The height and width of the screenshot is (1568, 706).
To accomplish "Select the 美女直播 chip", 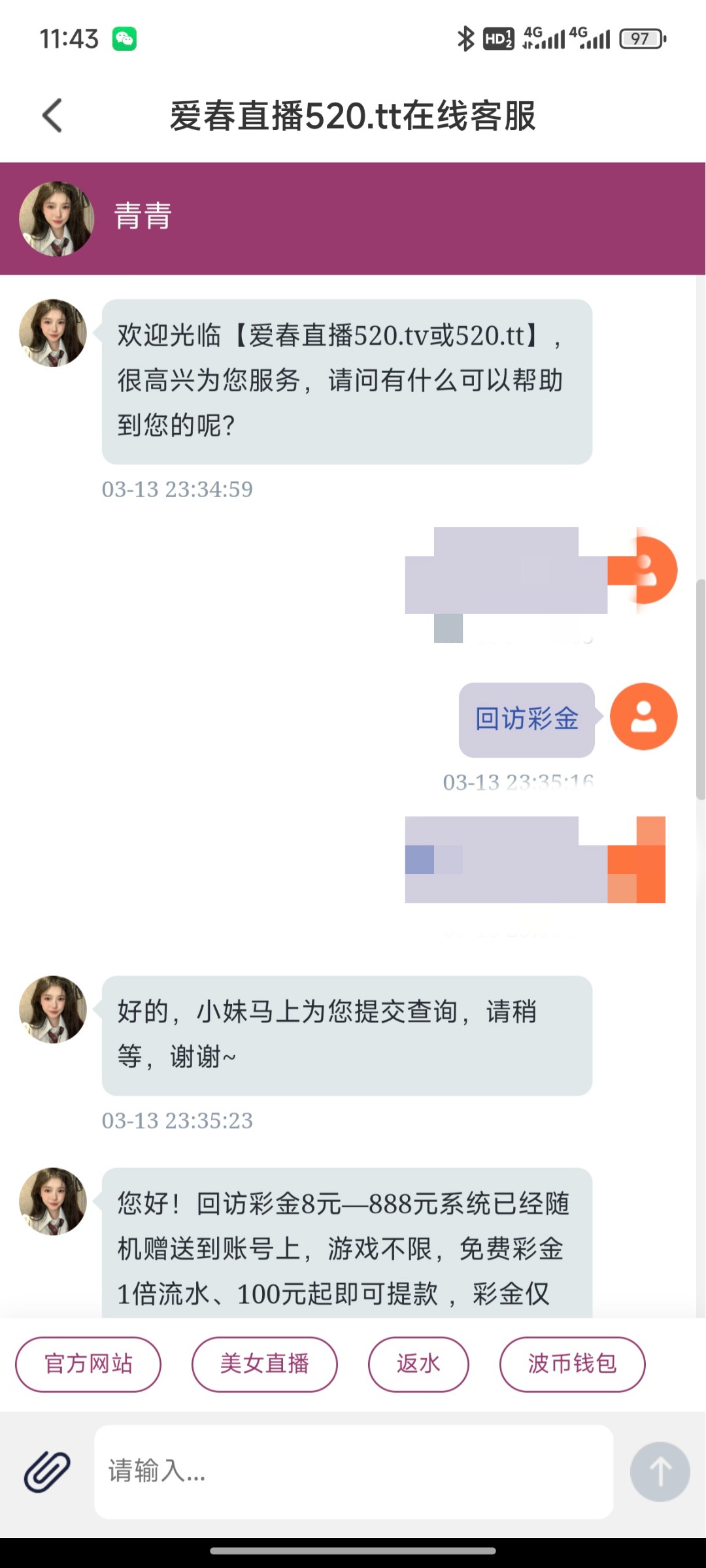I will click(264, 1364).
